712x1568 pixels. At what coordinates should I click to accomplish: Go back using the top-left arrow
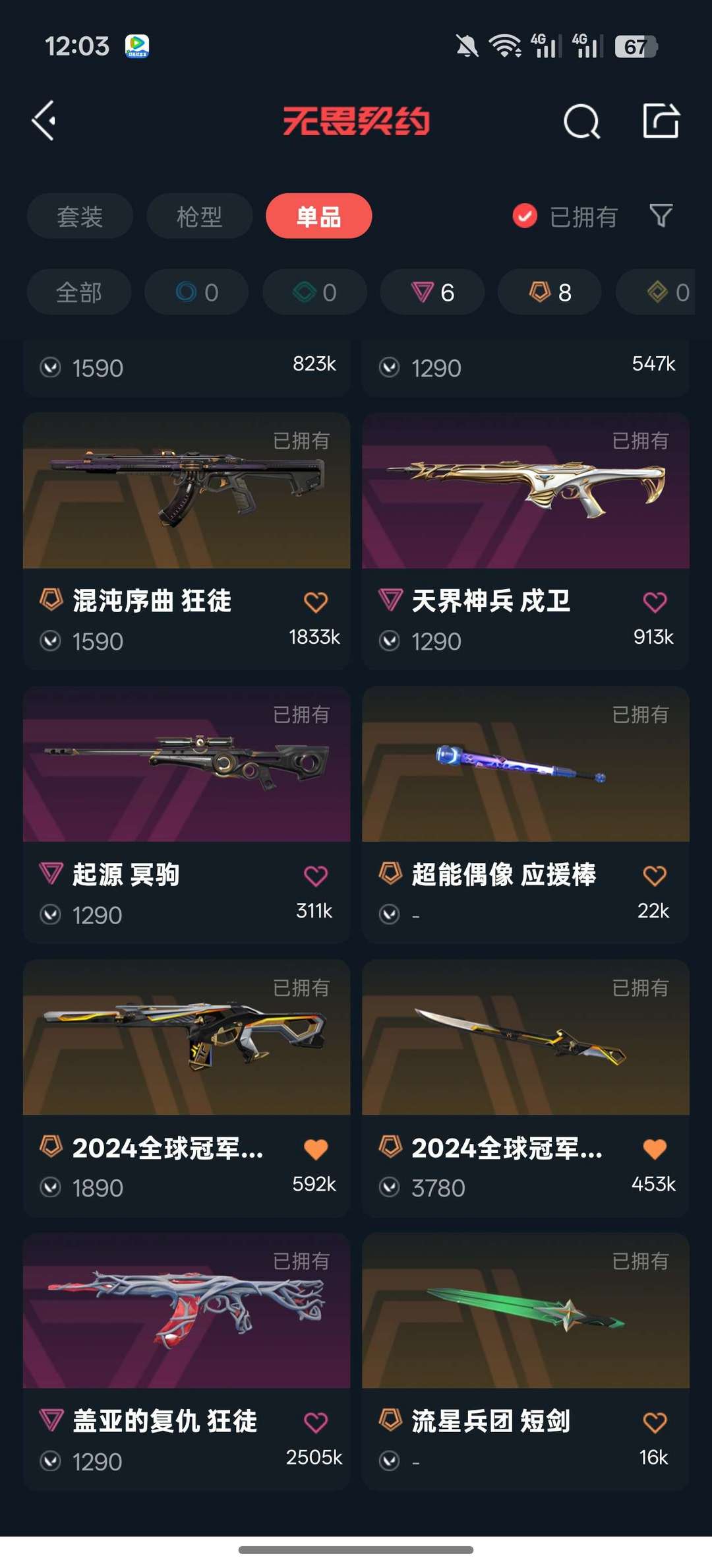(44, 121)
